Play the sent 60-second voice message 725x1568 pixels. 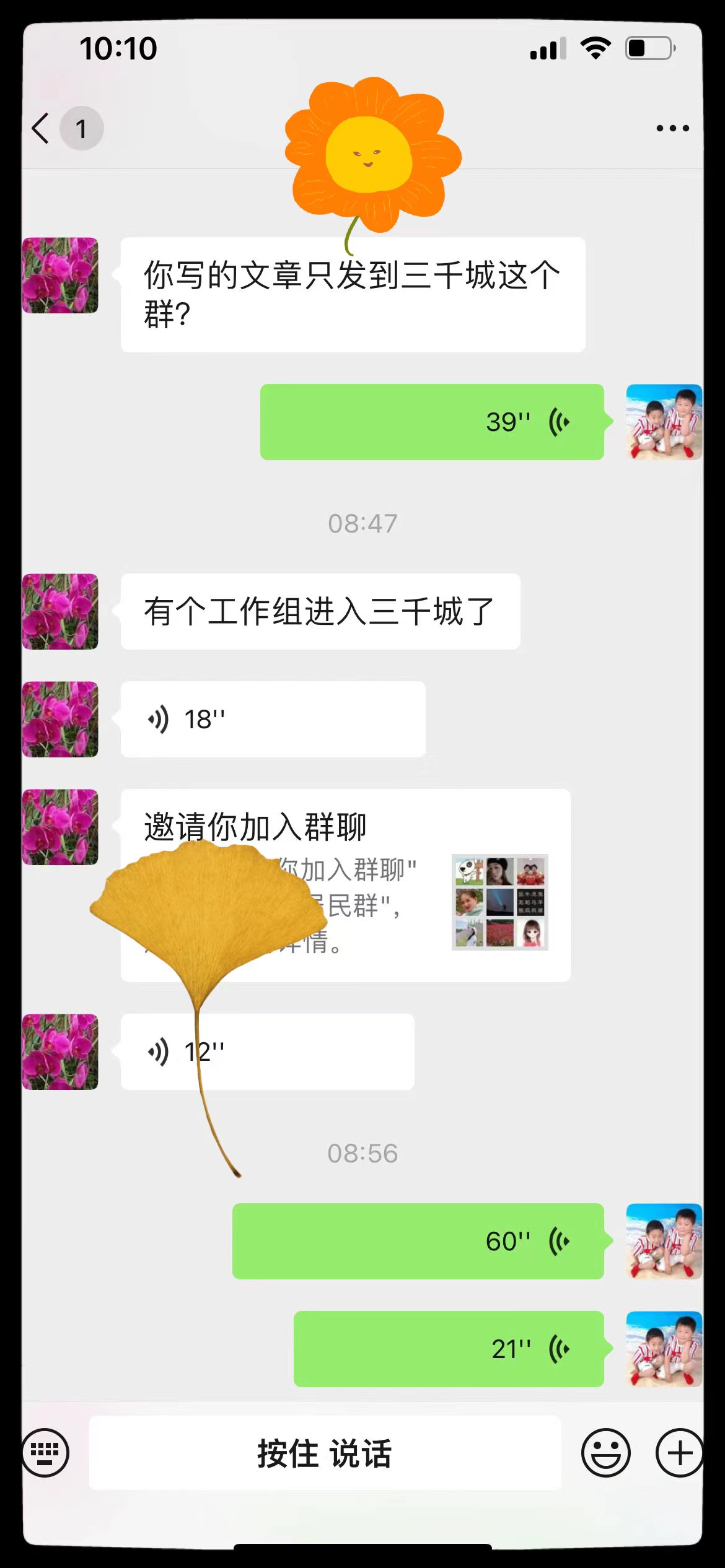pyautogui.click(x=418, y=1241)
